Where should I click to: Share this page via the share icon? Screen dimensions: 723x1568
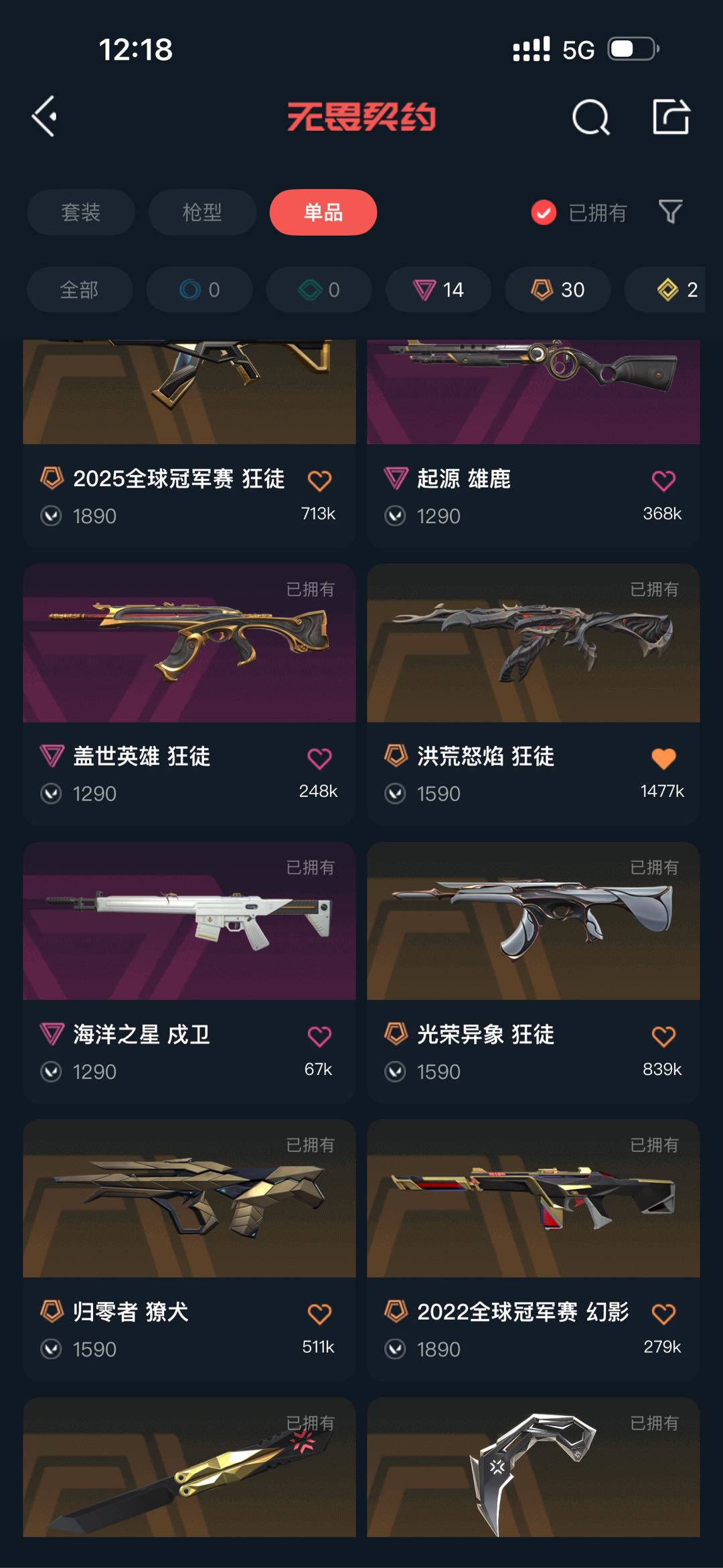[671, 117]
